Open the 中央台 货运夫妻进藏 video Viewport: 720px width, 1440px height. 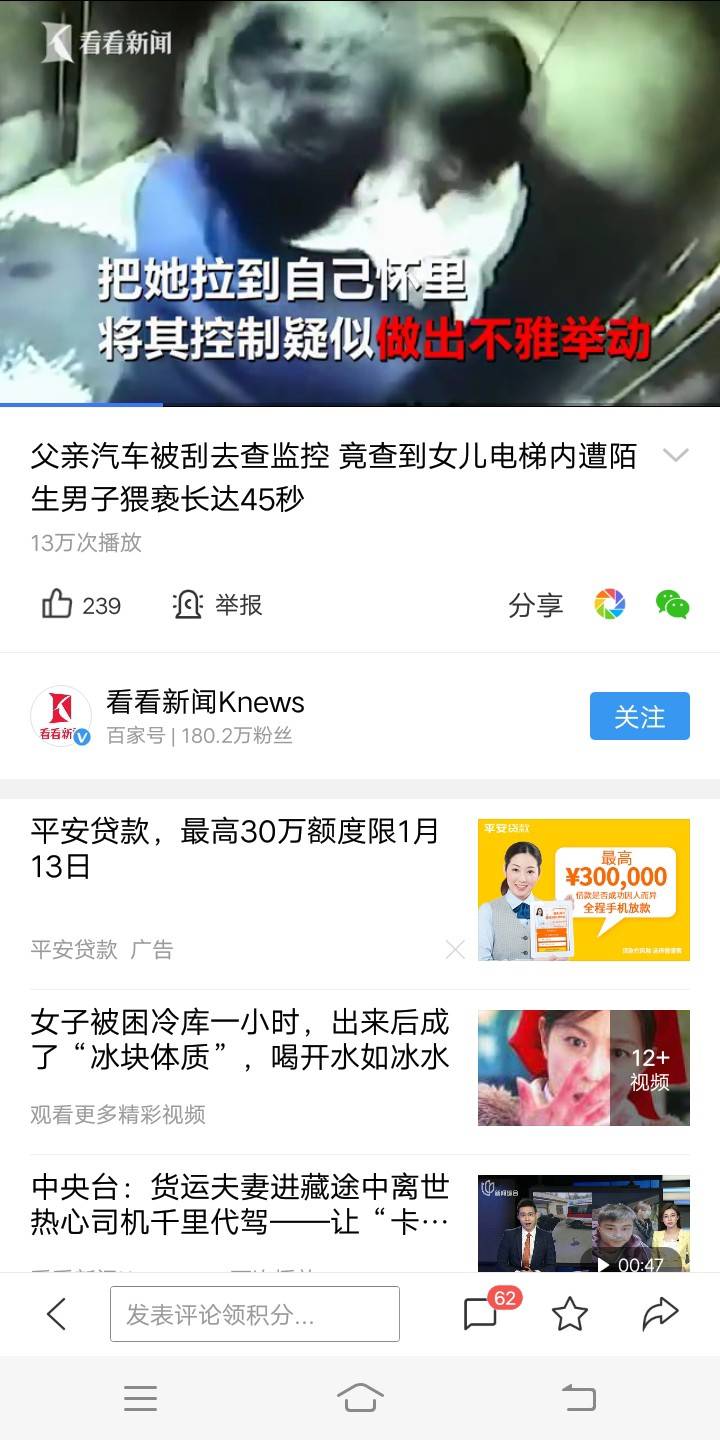pyautogui.click(x=240, y=1205)
